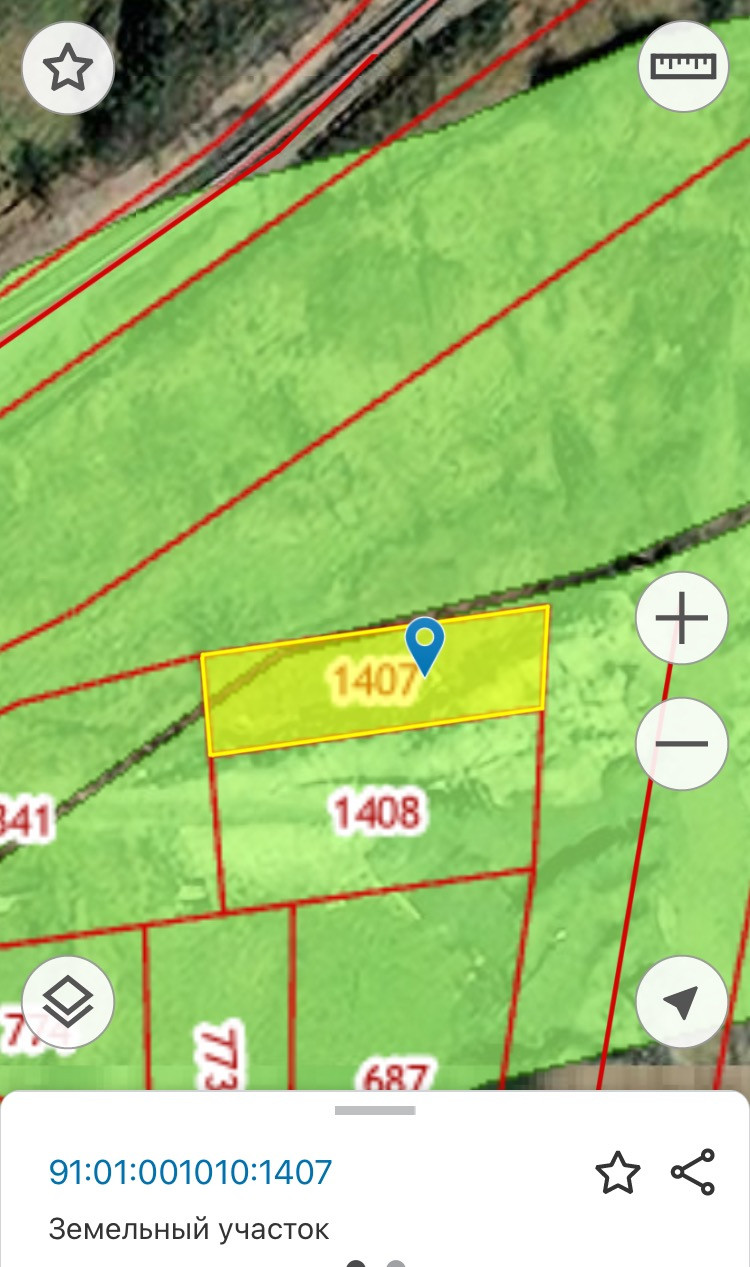
Task: Open favorites with the star button on the map
Action: pos(68,68)
